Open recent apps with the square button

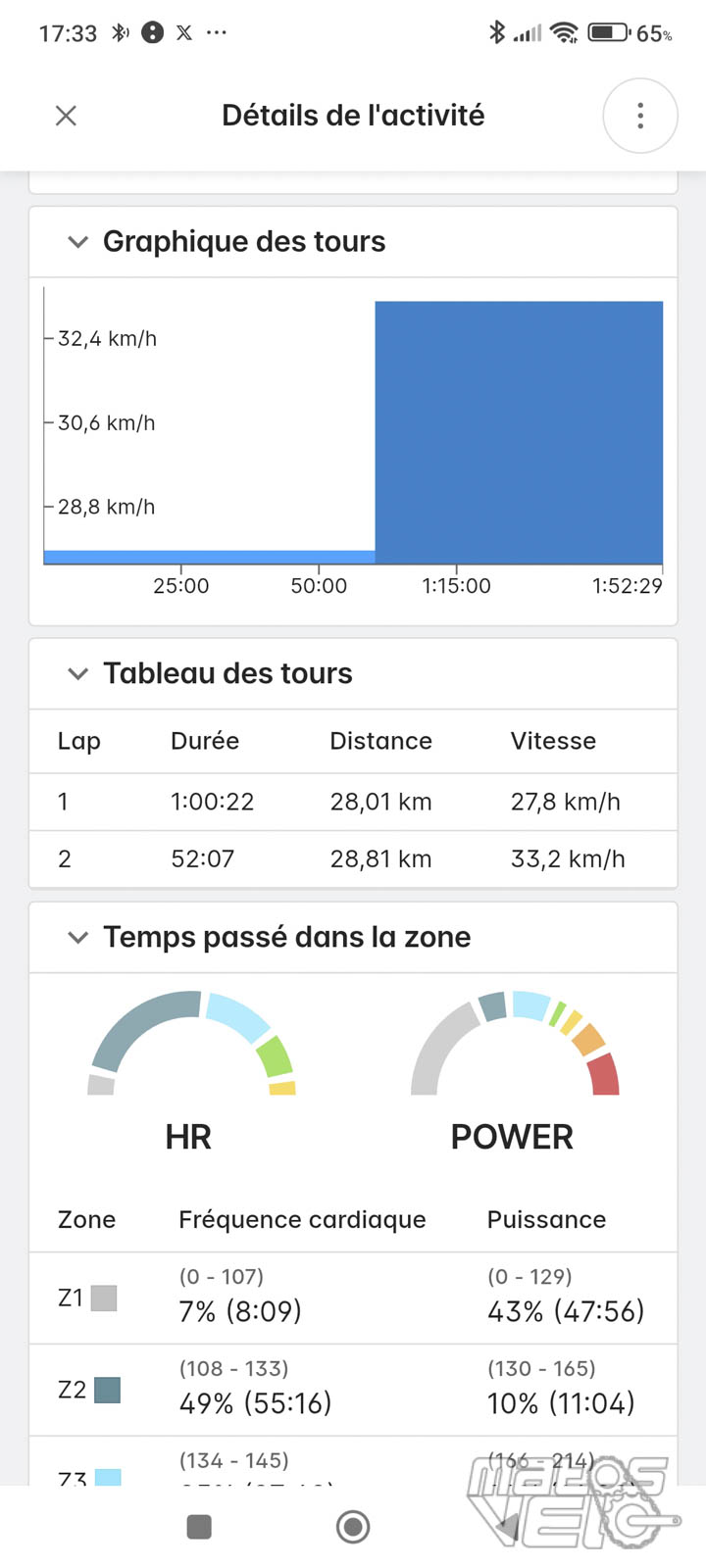[x=199, y=1526]
